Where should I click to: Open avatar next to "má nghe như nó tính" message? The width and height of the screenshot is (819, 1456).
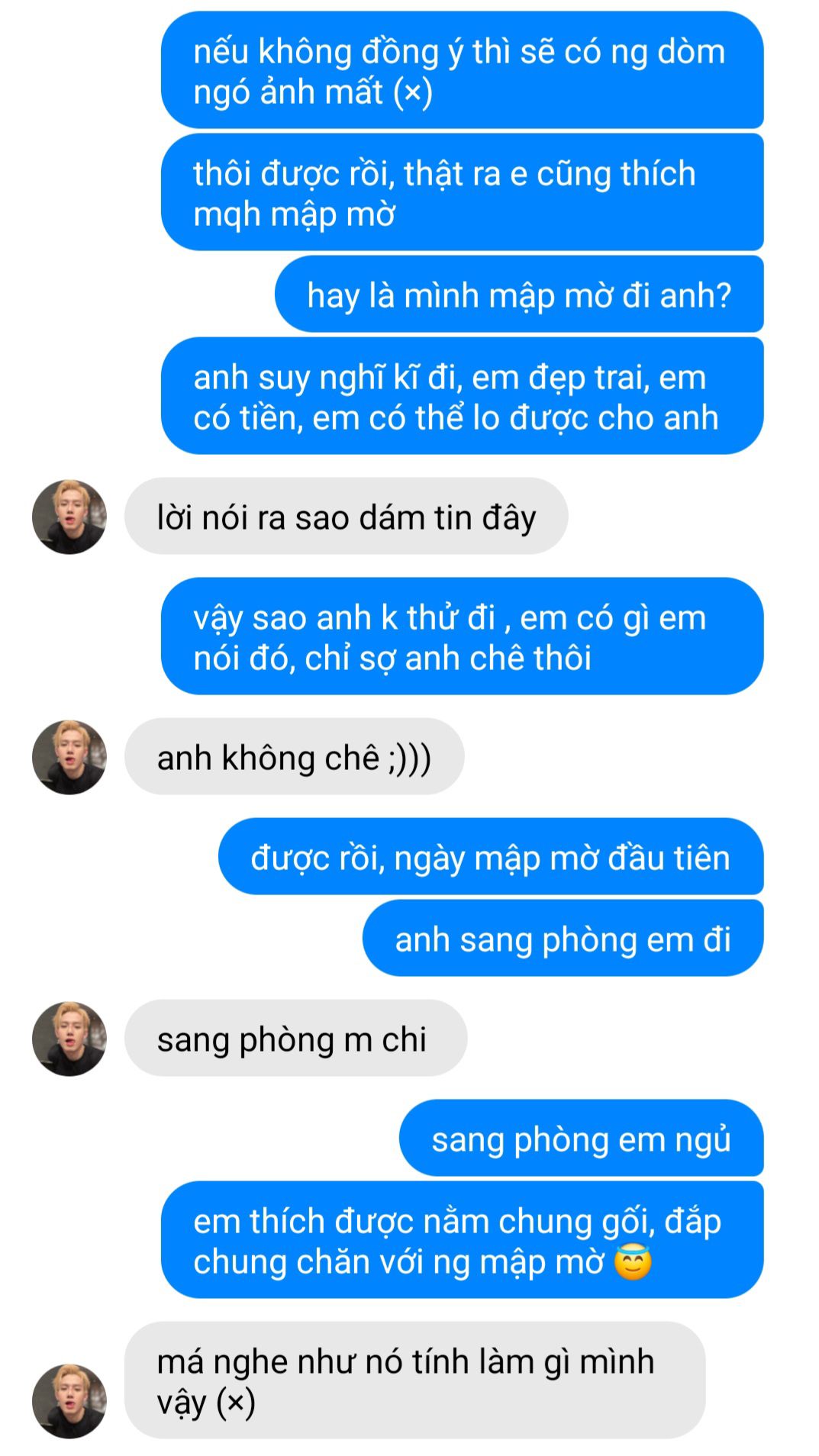69,1401
